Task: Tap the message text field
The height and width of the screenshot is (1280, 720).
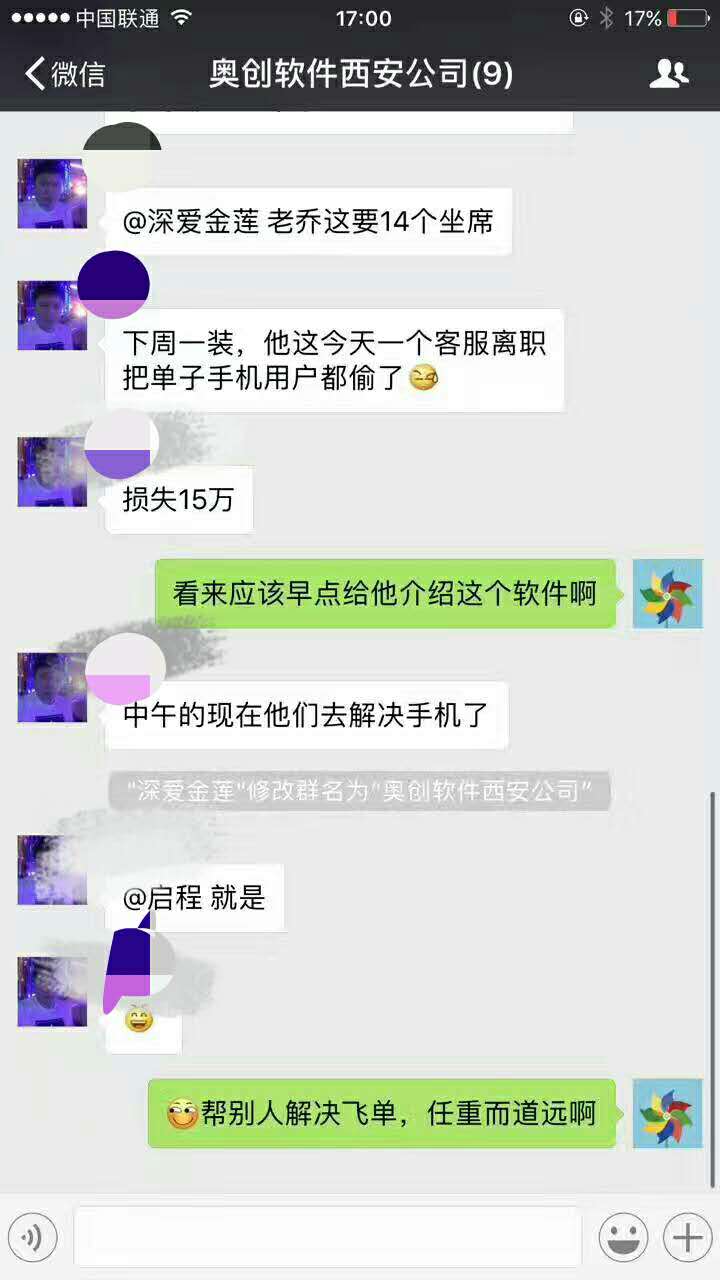Action: click(327, 1238)
